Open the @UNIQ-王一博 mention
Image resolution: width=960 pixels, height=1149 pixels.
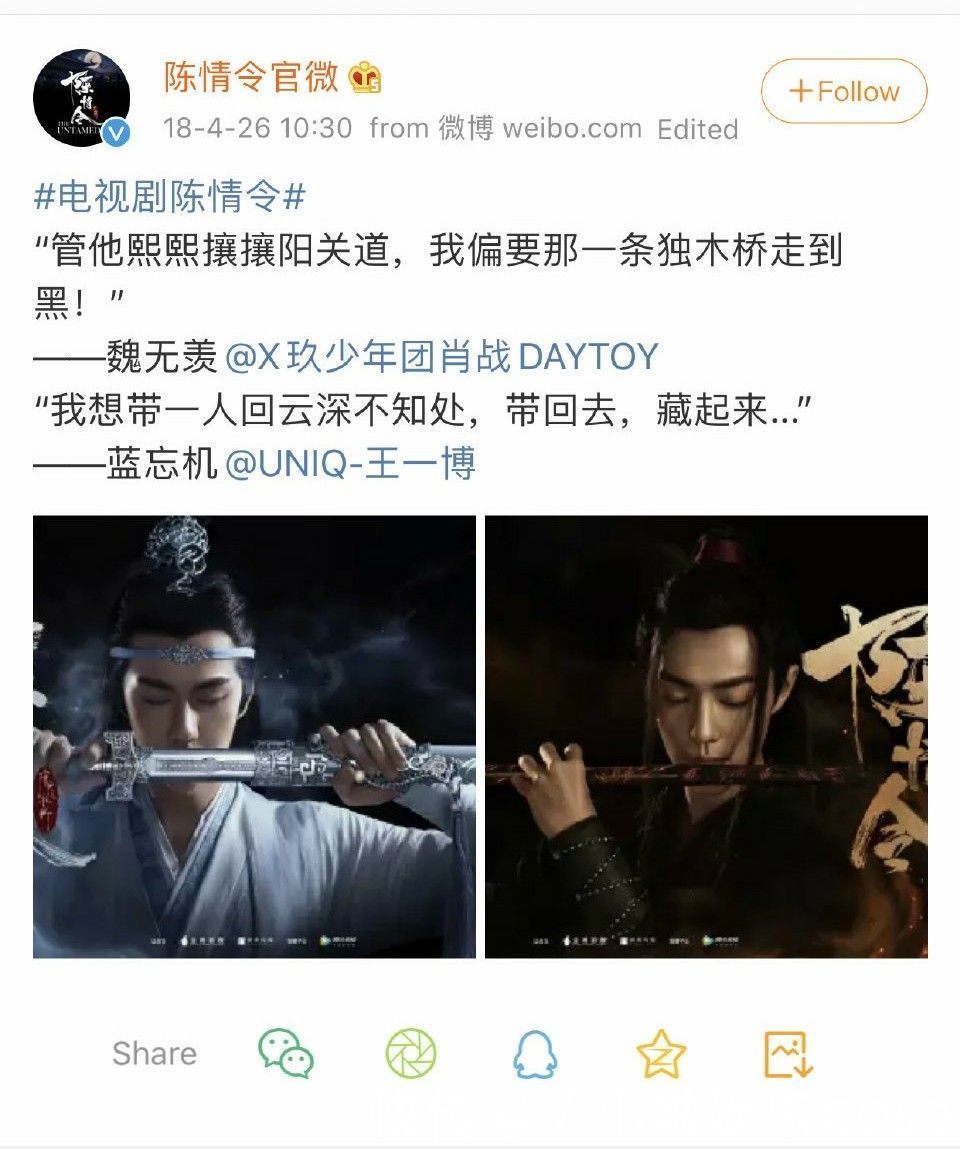351,464
